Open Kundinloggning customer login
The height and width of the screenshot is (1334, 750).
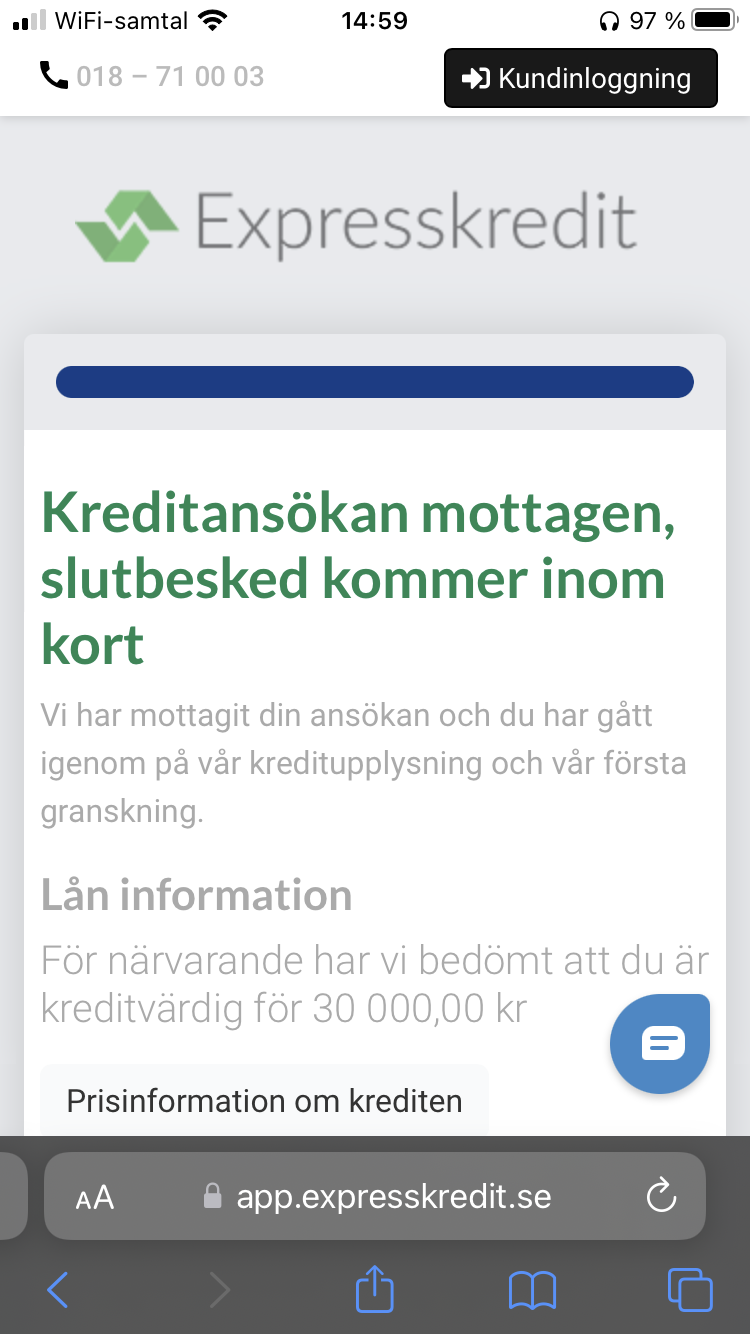click(x=580, y=78)
